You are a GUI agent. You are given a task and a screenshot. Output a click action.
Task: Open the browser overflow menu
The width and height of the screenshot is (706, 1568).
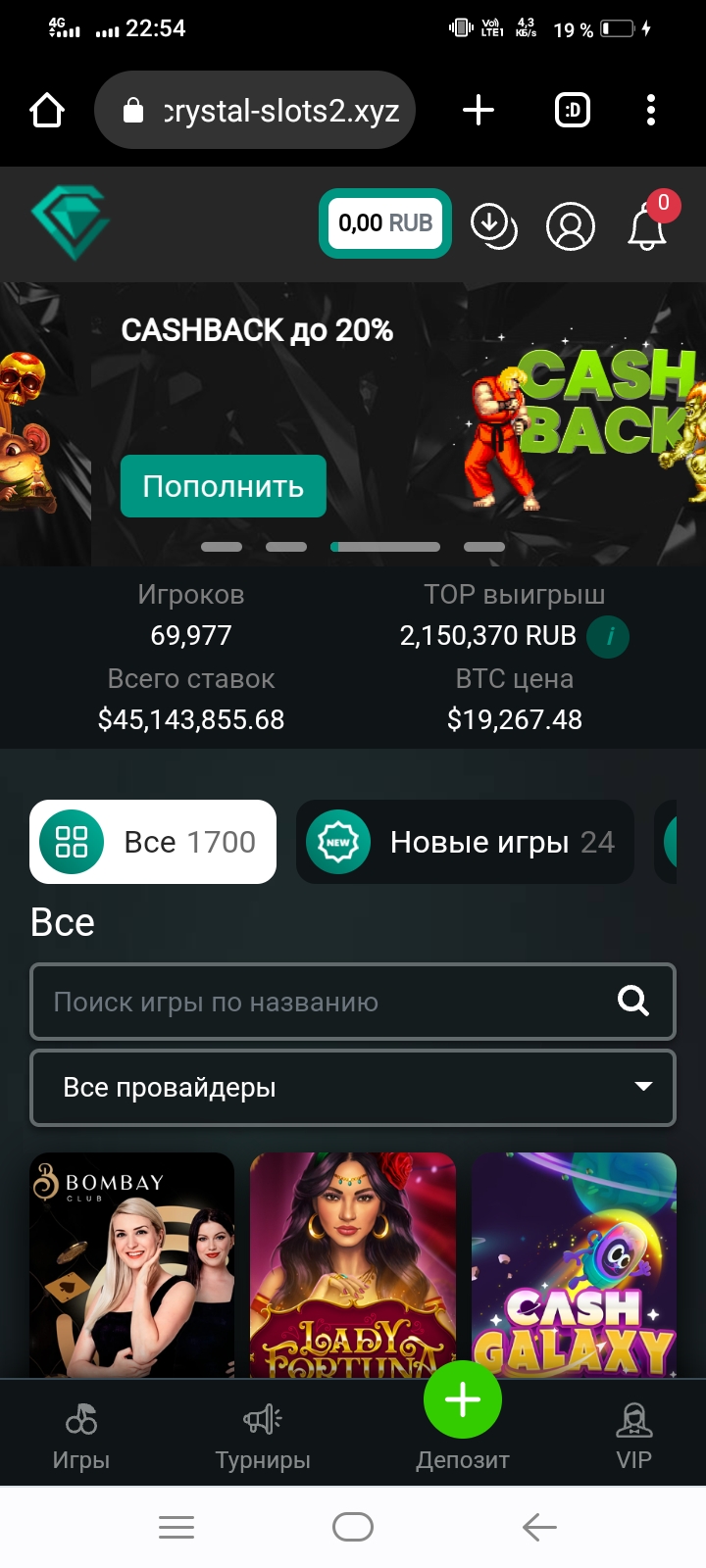click(x=651, y=110)
